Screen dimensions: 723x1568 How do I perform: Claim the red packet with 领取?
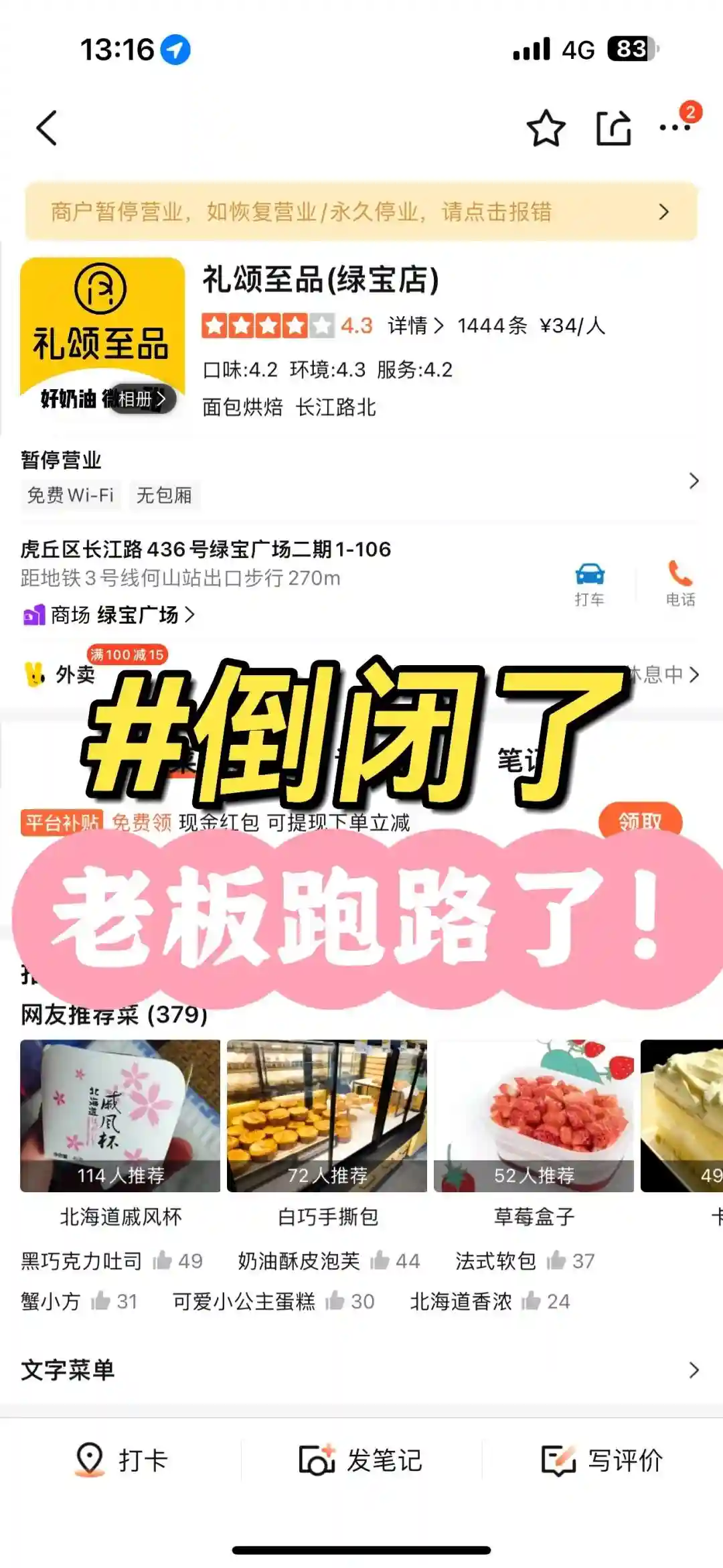click(639, 821)
